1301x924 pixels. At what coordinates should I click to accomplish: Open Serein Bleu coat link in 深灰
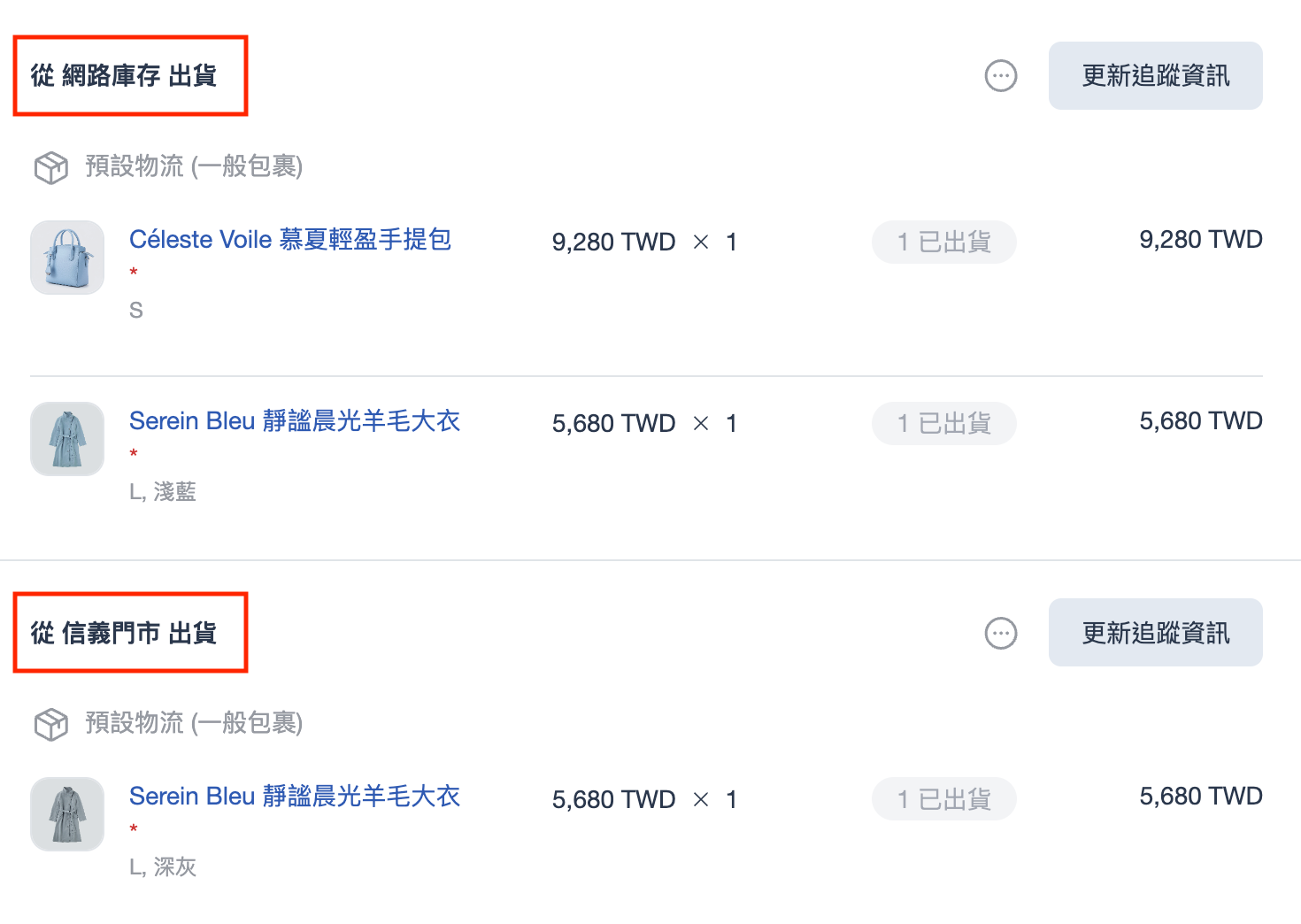[x=295, y=797]
